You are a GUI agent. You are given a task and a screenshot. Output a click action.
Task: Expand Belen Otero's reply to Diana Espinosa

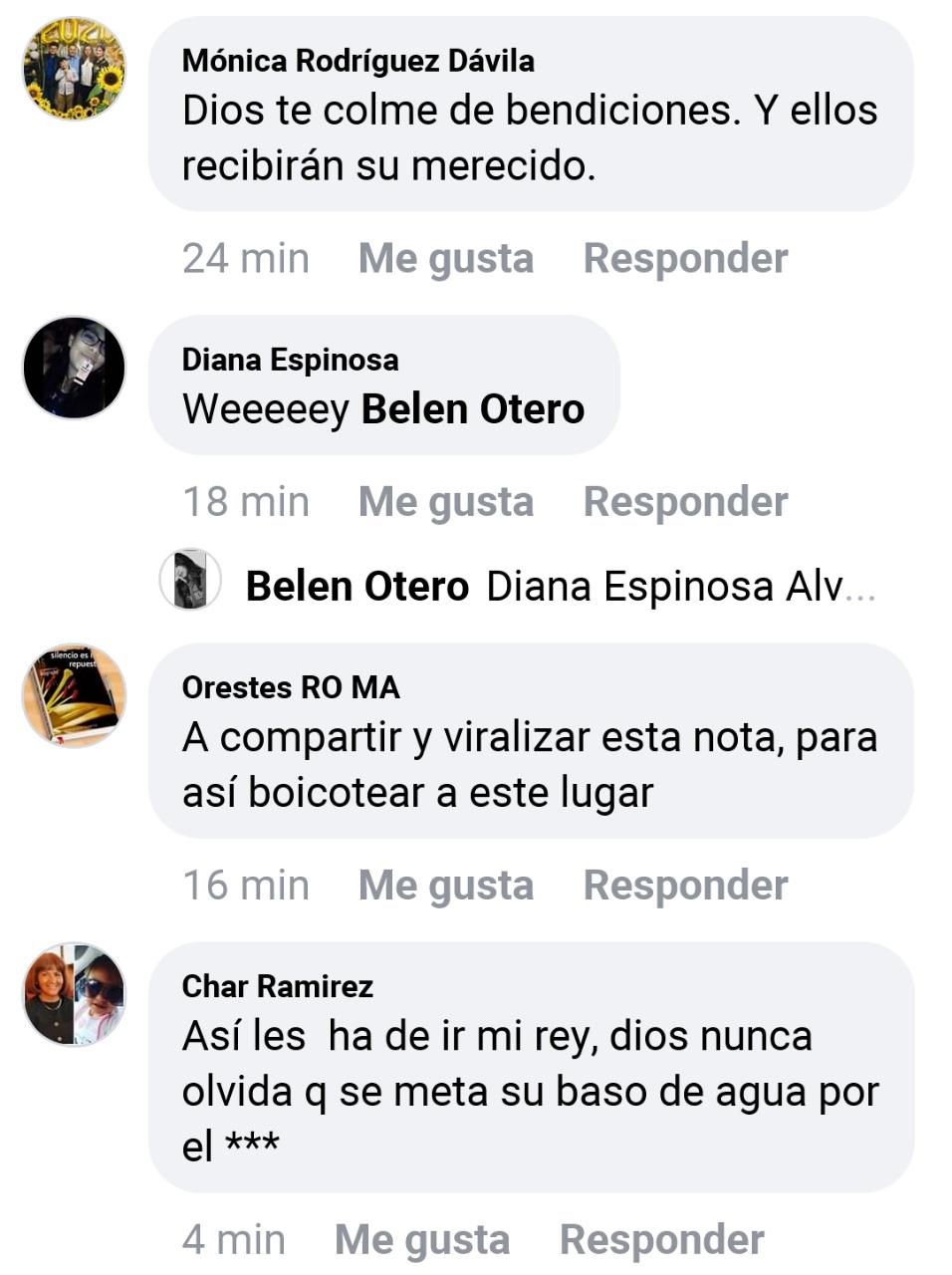tap(558, 586)
